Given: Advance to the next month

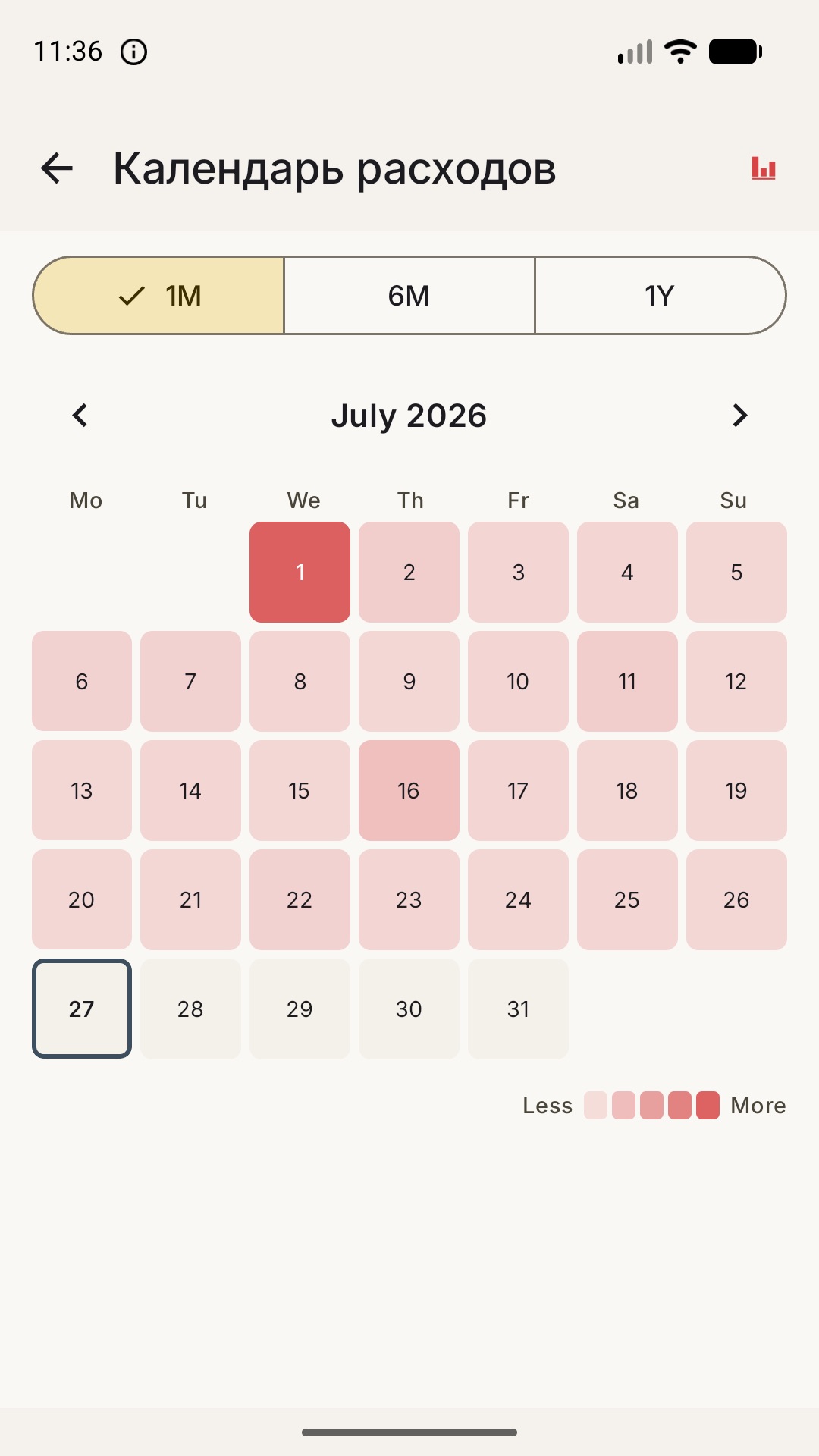Looking at the screenshot, I should 739,416.
